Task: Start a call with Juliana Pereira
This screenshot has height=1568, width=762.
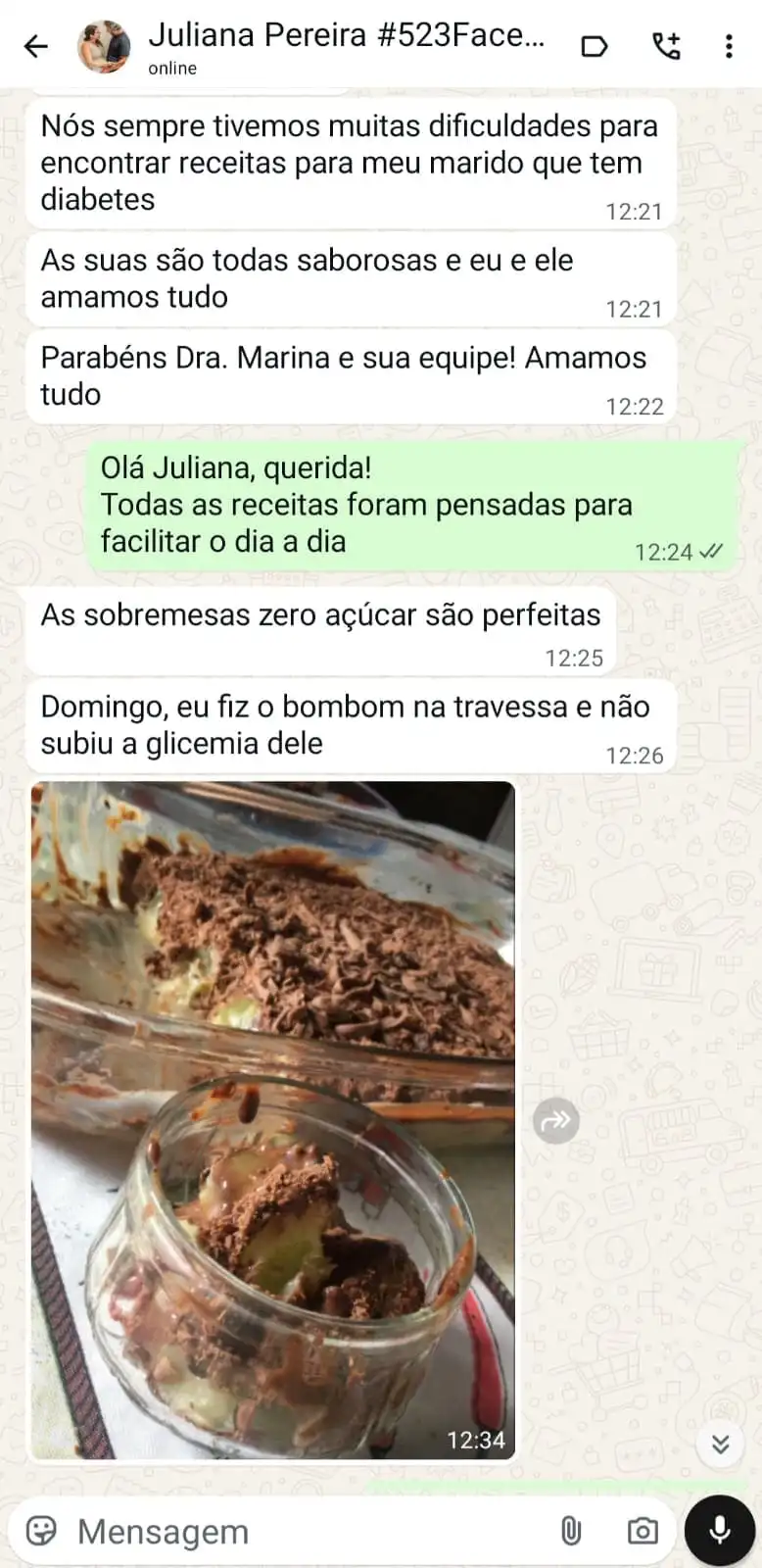Action: (x=666, y=46)
